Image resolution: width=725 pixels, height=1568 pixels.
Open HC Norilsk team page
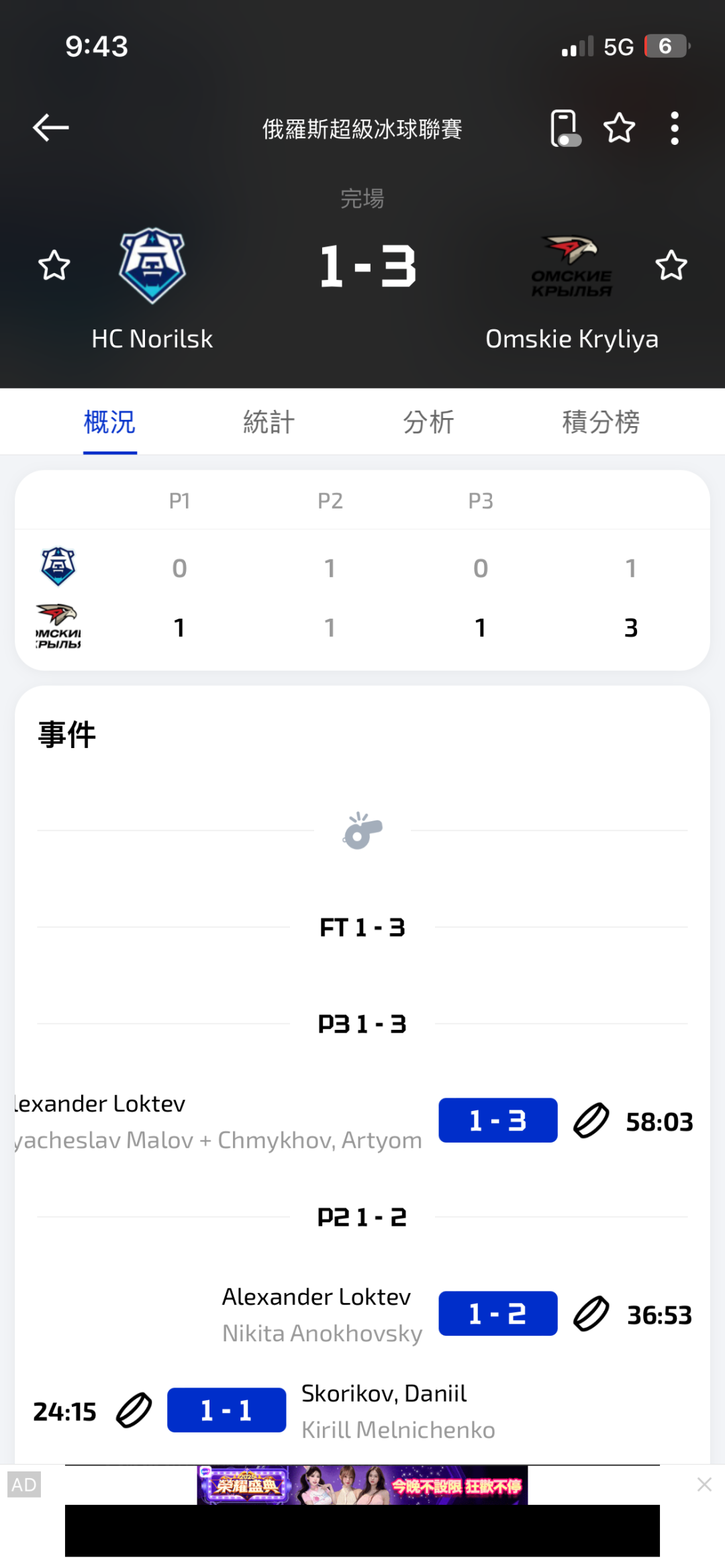coord(152,289)
